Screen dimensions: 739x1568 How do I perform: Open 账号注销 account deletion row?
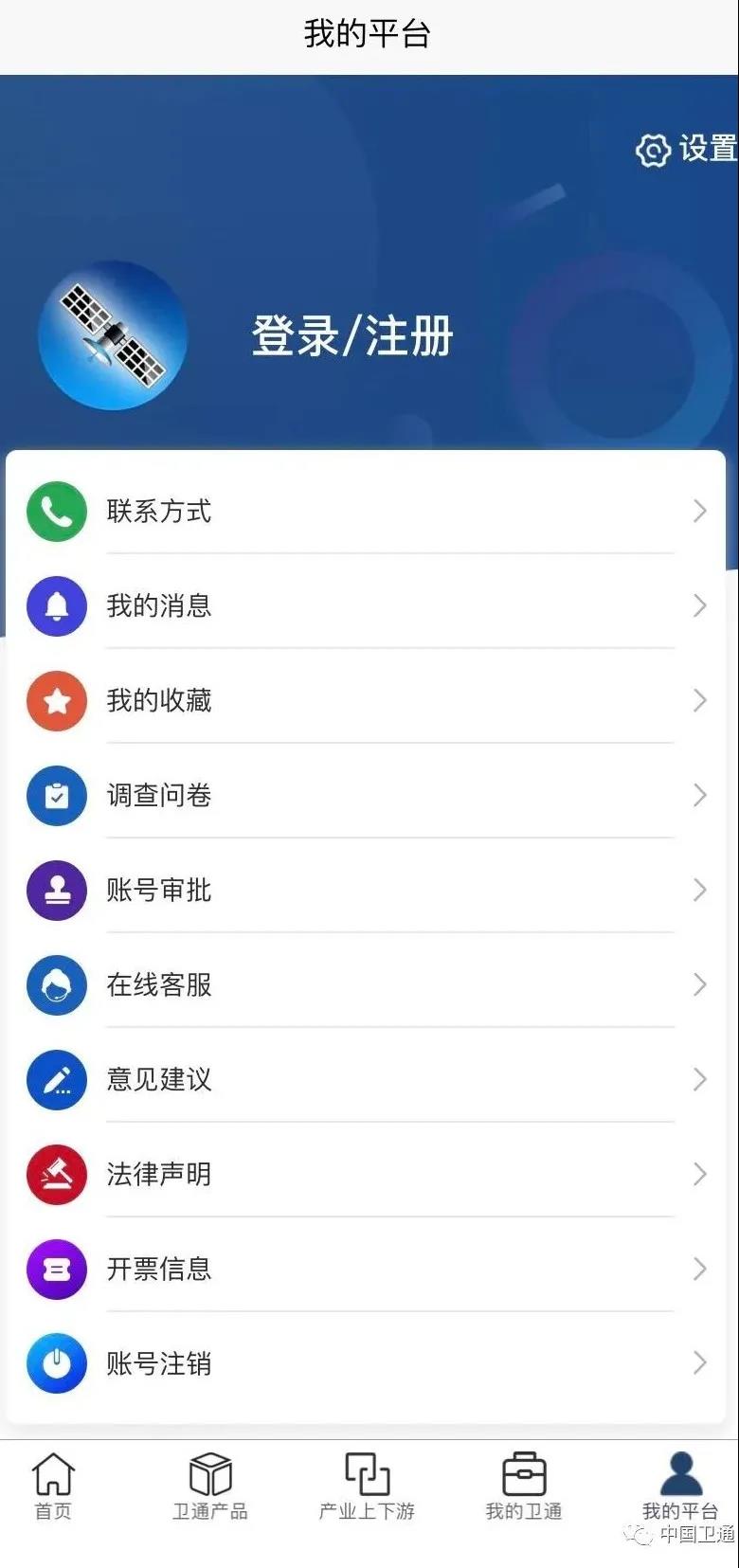365,1364
